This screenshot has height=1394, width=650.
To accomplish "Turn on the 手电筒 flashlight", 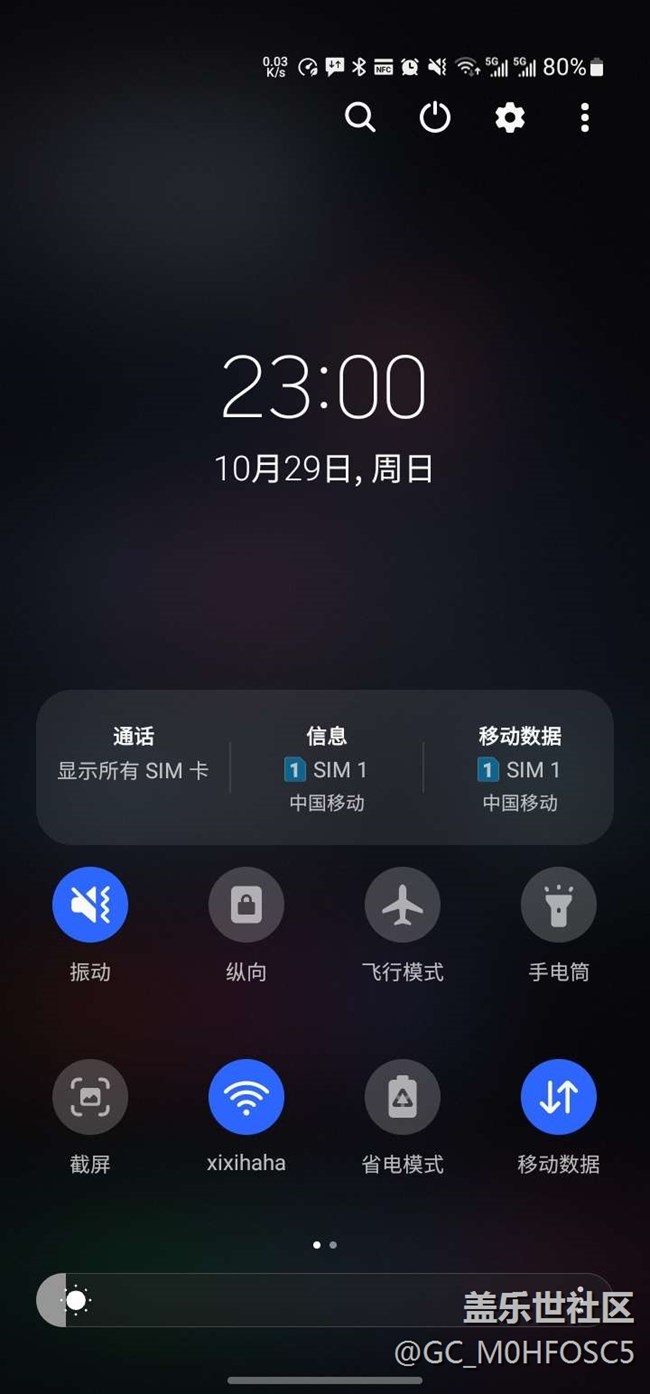I will [558, 905].
